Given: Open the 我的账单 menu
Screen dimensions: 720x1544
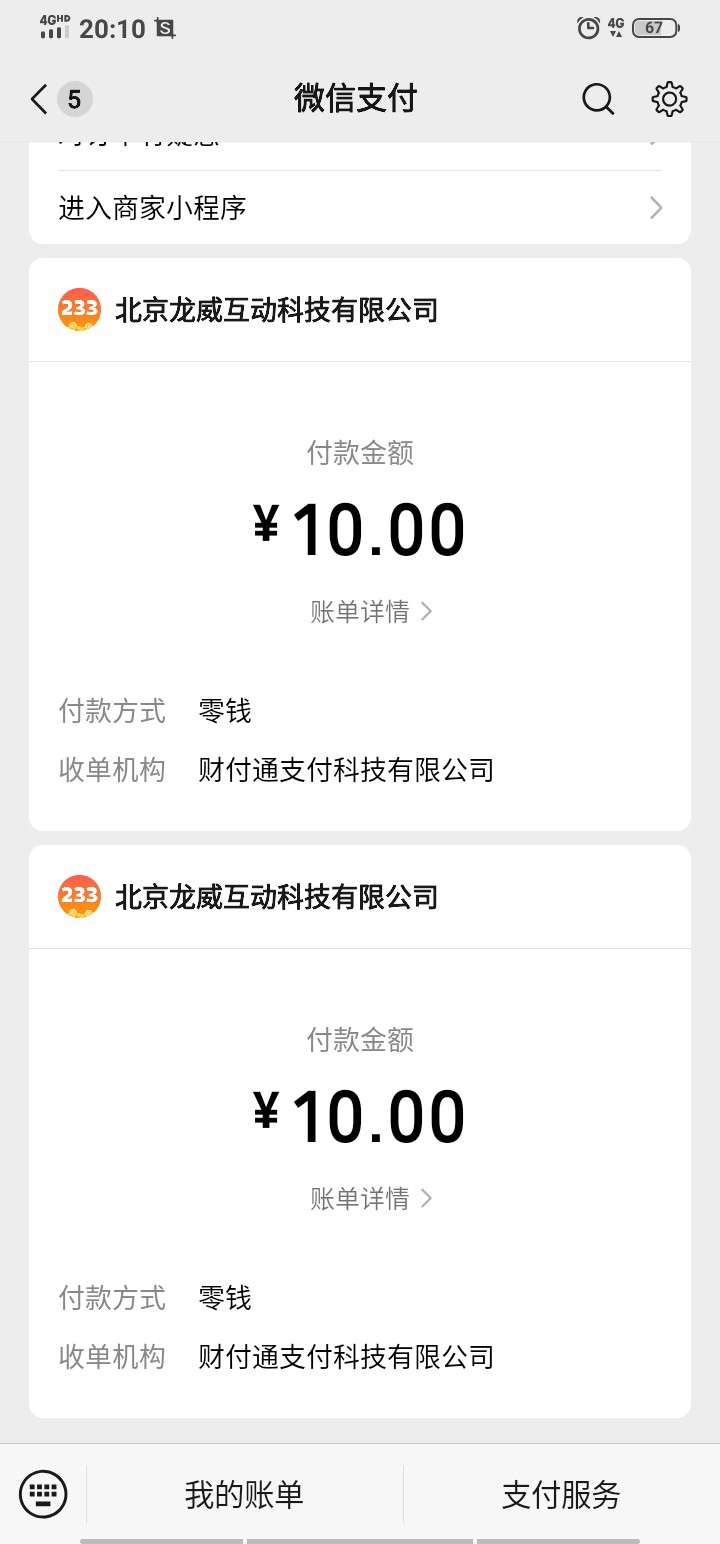Looking at the screenshot, I should pyautogui.click(x=244, y=1494).
